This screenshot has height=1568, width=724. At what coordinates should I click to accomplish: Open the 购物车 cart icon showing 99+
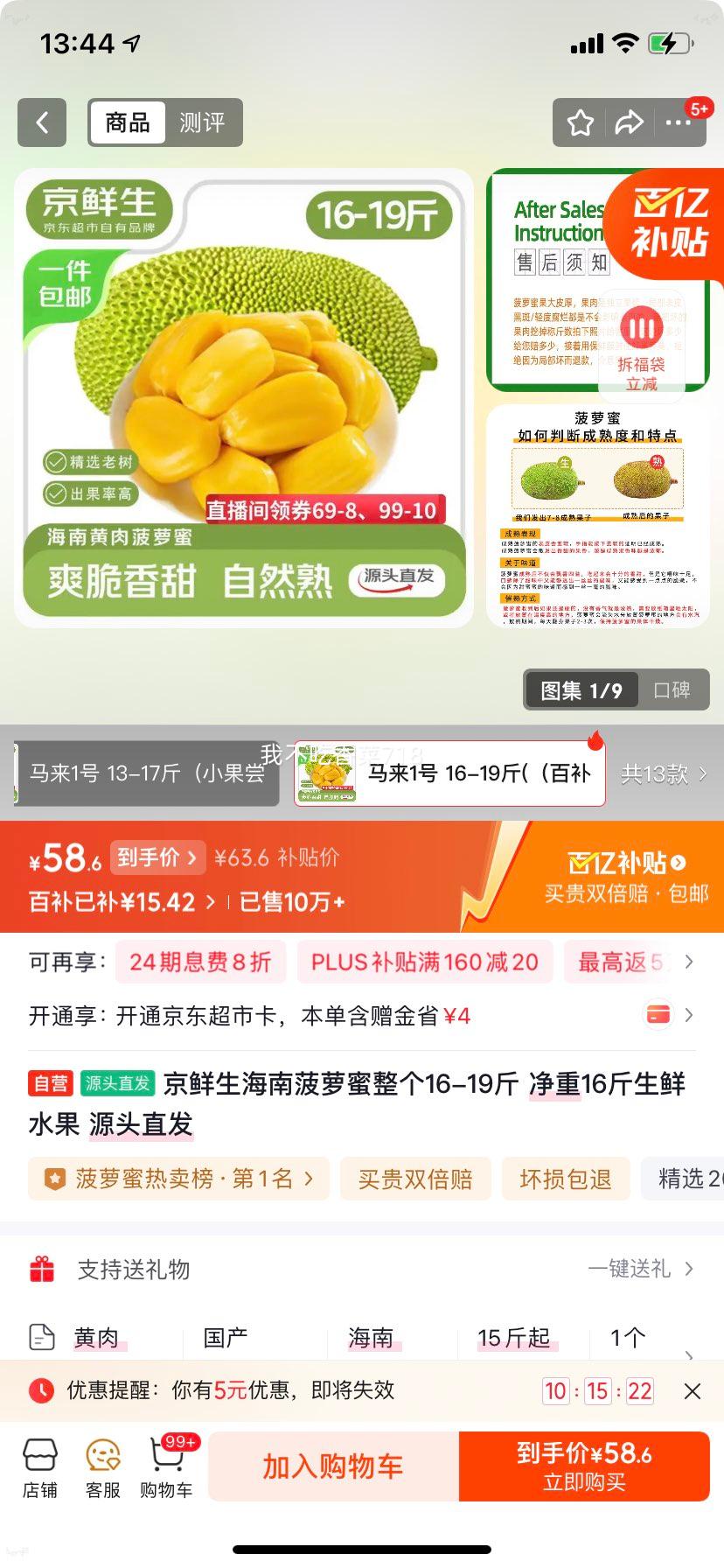[166, 1466]
